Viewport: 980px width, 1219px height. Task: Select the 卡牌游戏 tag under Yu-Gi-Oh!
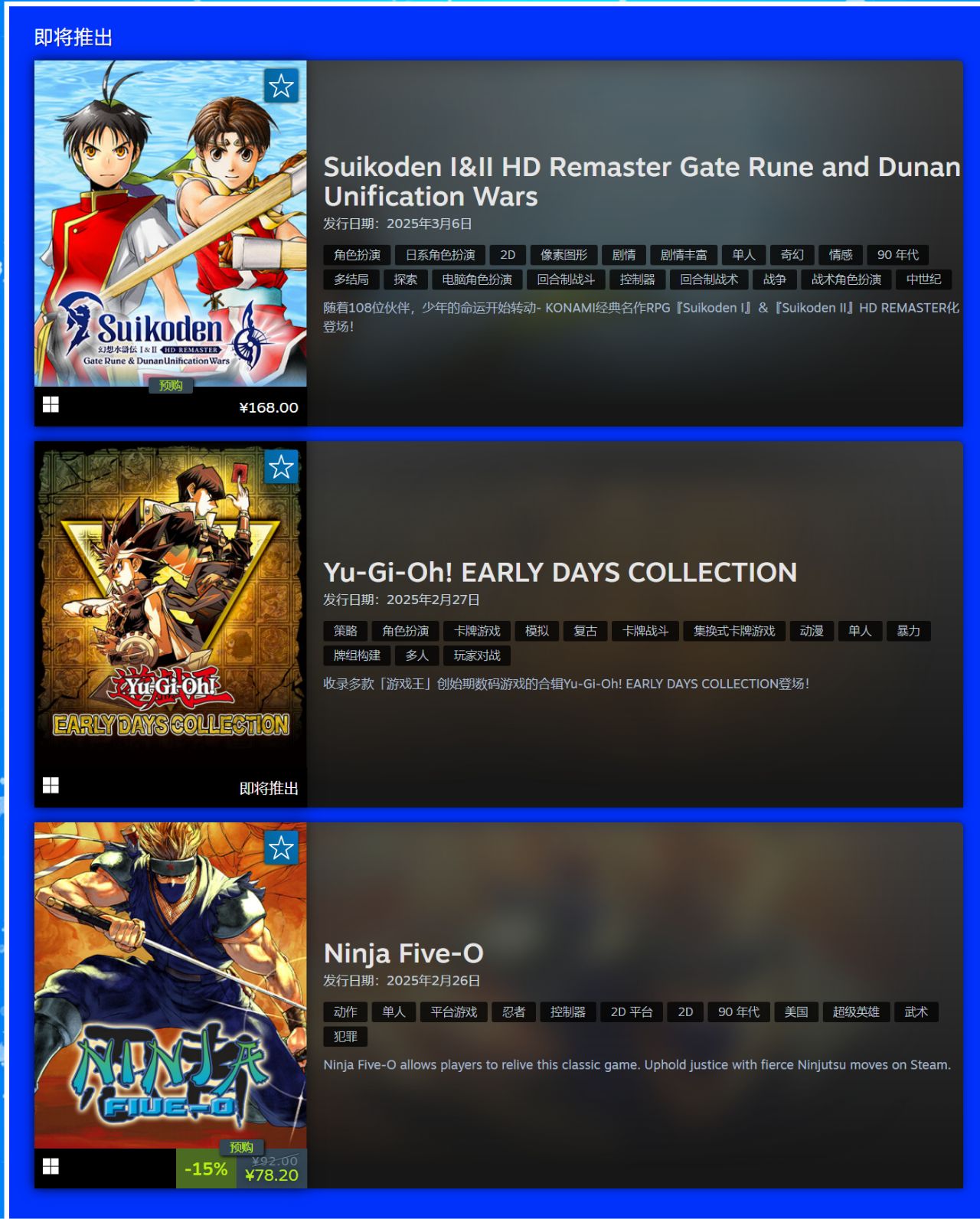(x=476, y=631)
